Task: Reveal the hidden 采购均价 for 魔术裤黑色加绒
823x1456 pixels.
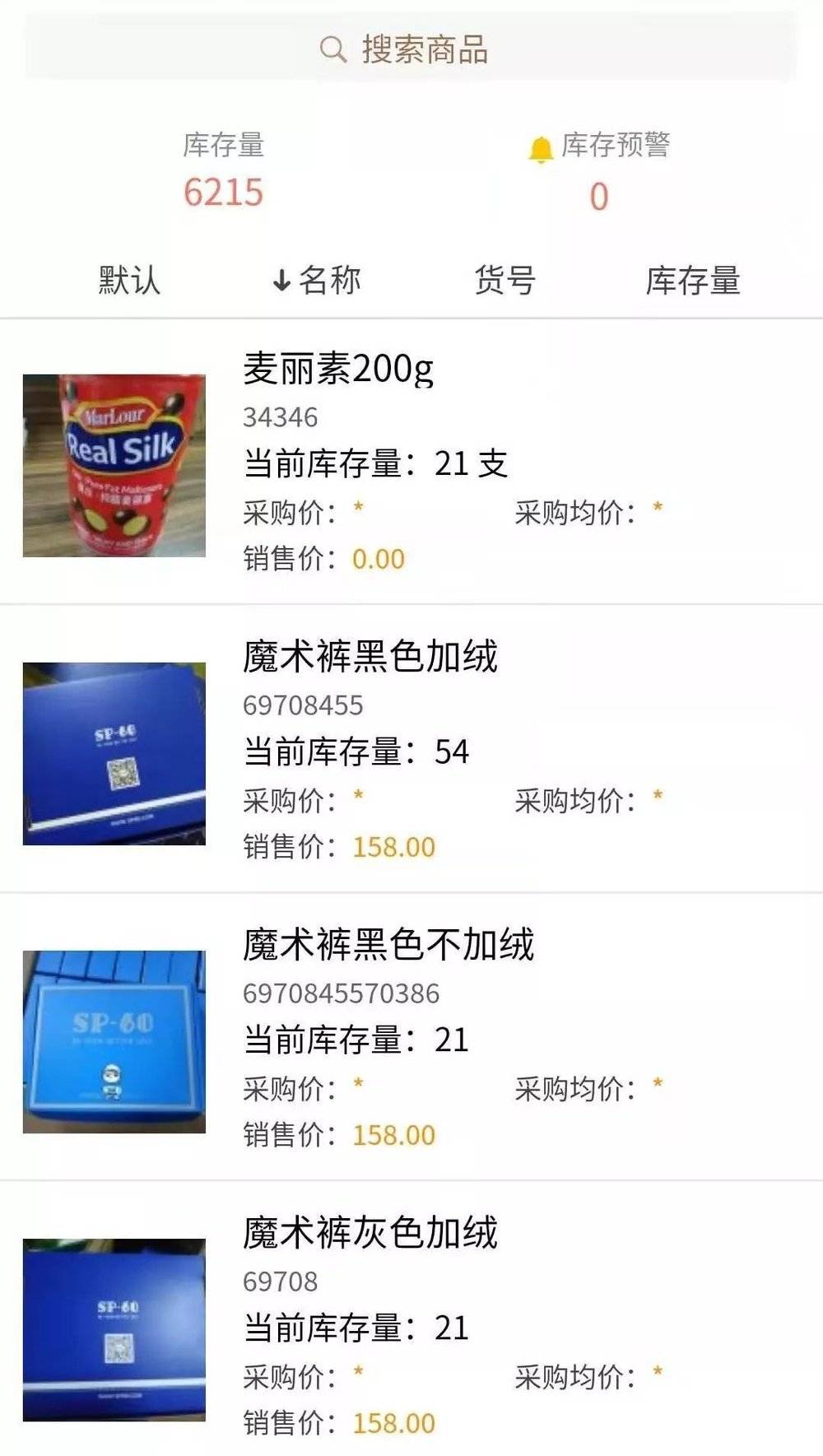Action: tap(656, 796)
